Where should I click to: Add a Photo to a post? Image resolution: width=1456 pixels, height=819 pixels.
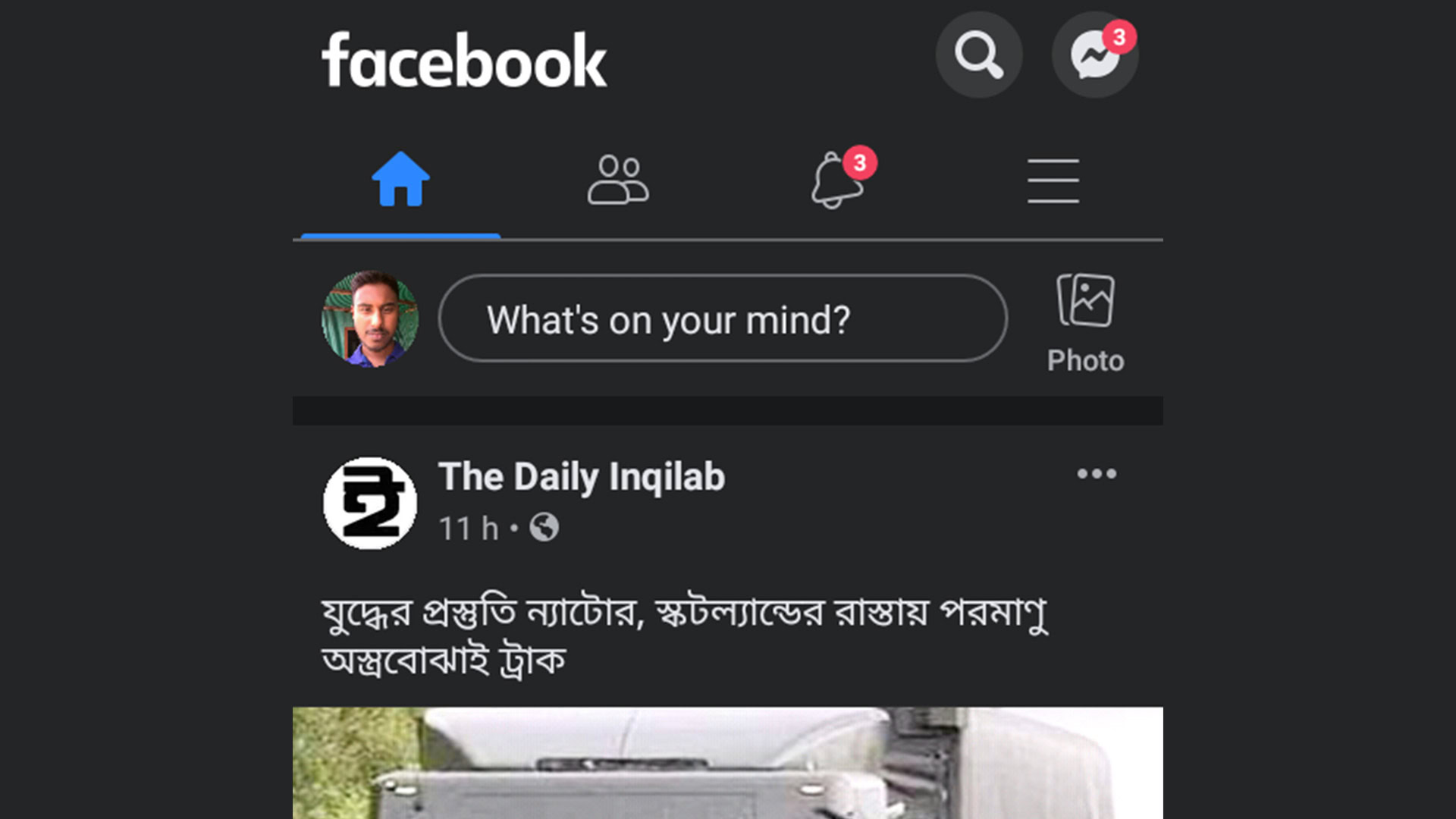1085,322
